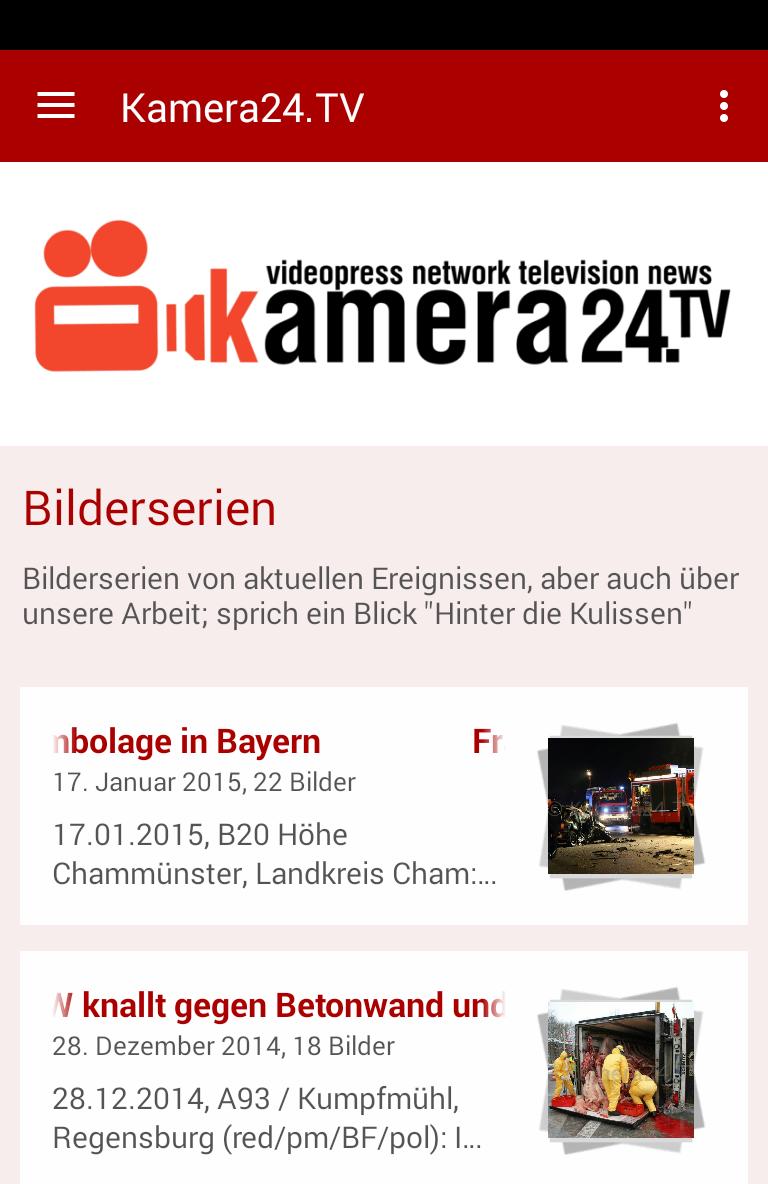This screenshot has height=1184, width=768.
Task: Tap the Bilderserien section heading
Action: (150, 508)
